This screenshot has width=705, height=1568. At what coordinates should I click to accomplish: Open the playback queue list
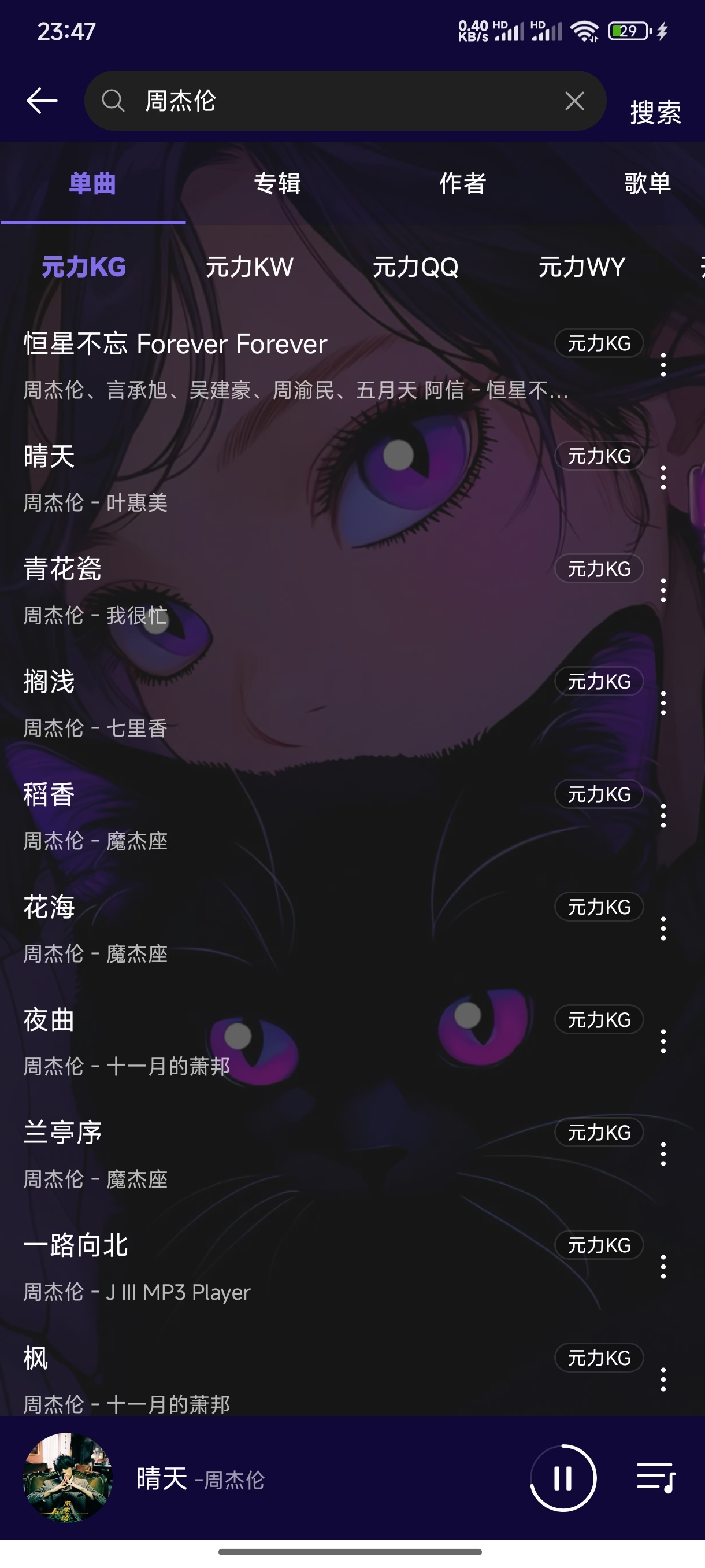click(x=656, y=1478)
